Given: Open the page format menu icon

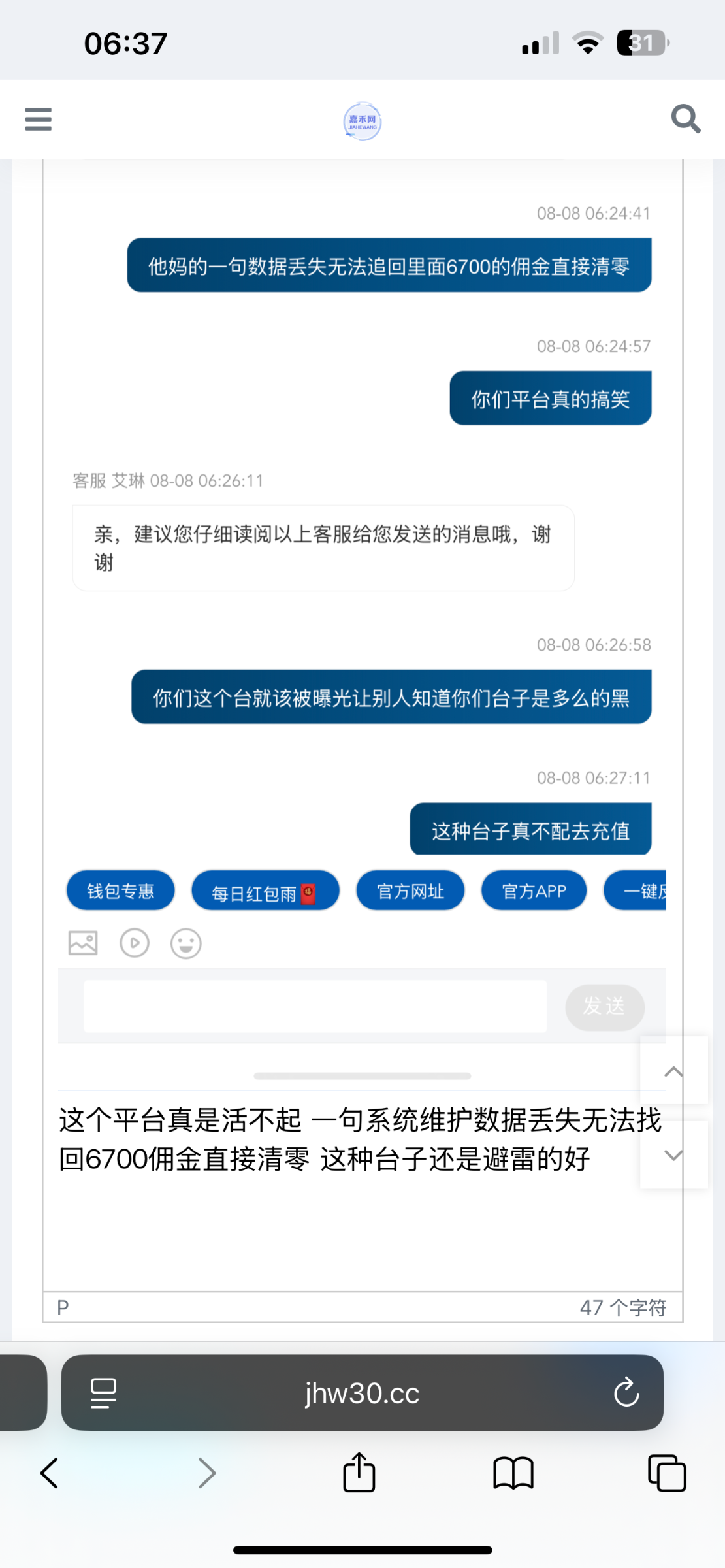Looking at the screenshot, I should point(103,1393).
